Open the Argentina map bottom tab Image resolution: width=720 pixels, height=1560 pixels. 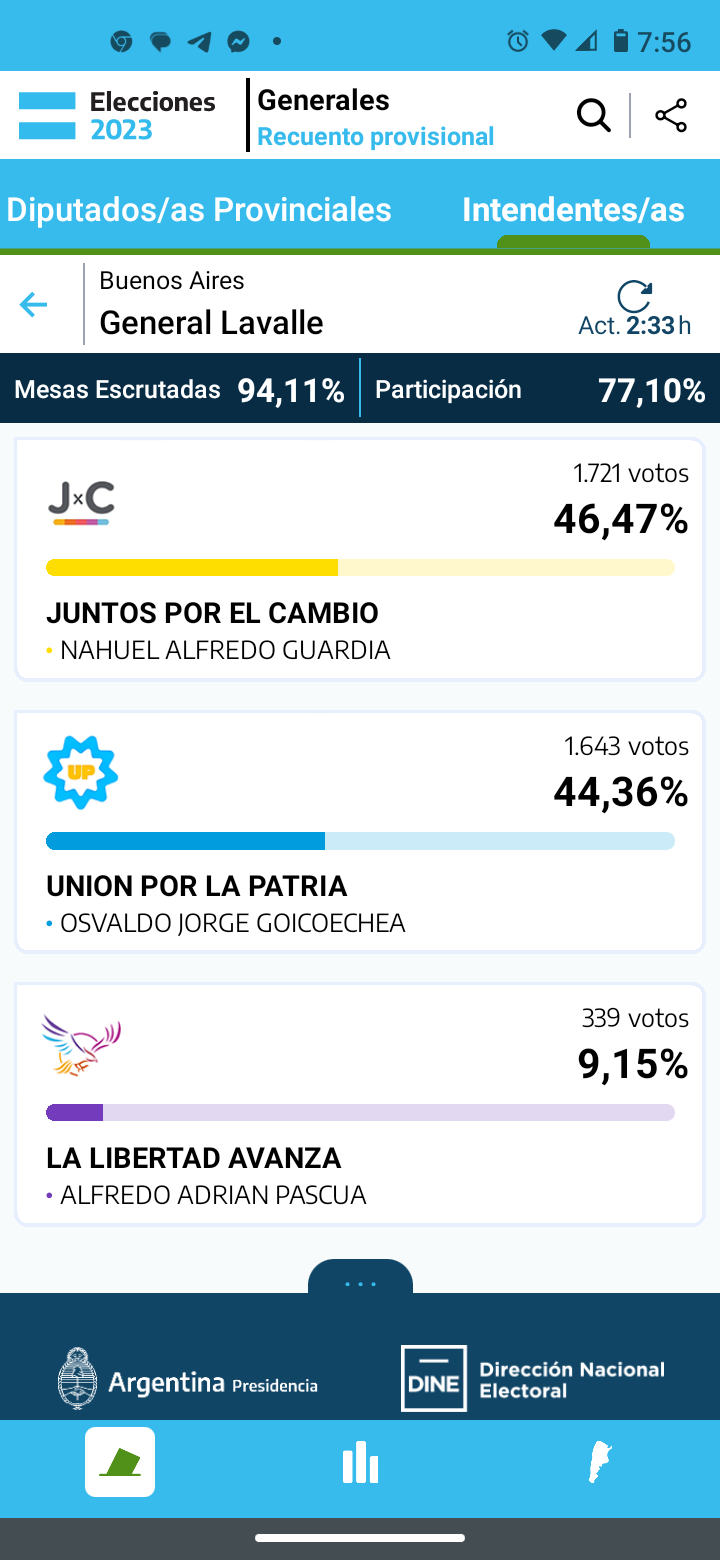(x=599, y=1462)
